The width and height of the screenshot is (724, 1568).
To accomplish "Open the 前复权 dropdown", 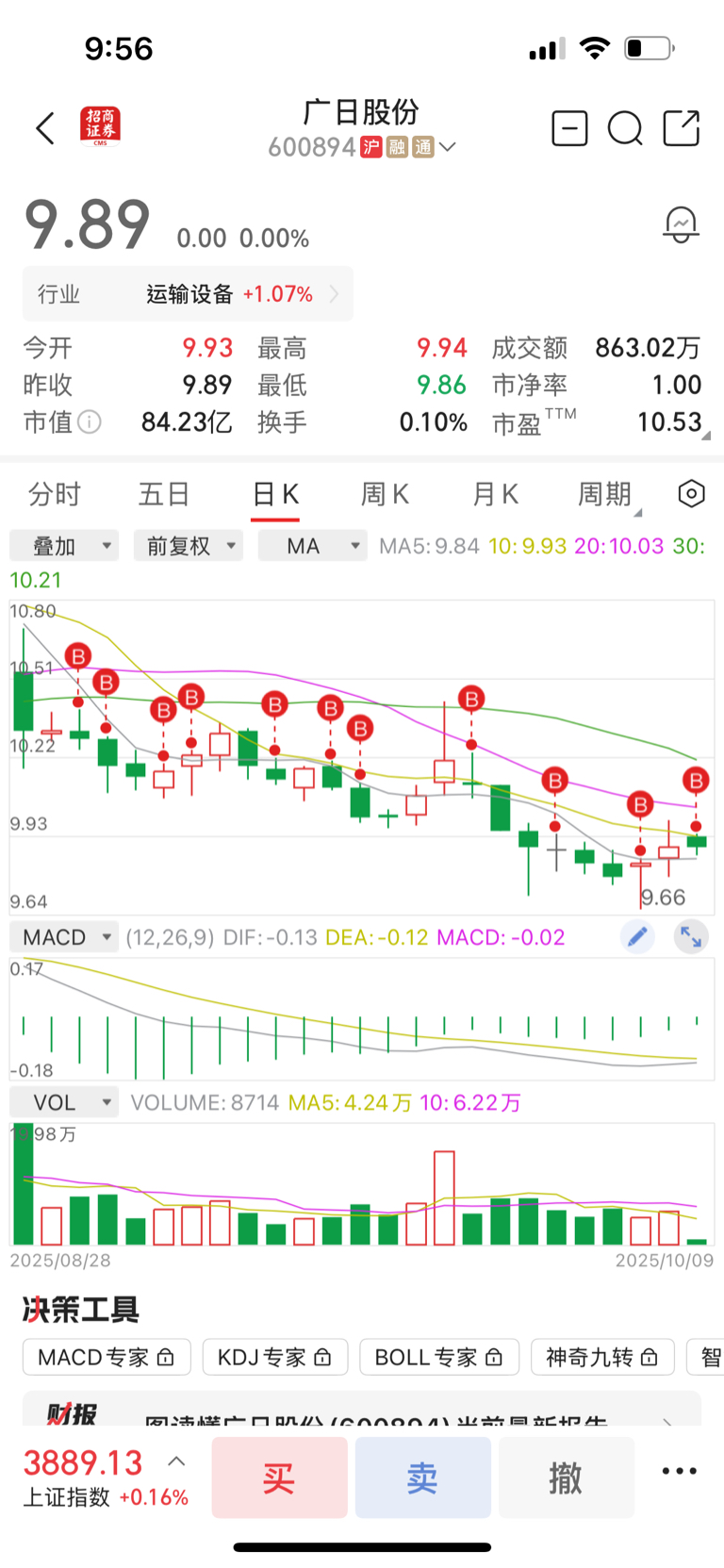I will (x=189, y=546).
